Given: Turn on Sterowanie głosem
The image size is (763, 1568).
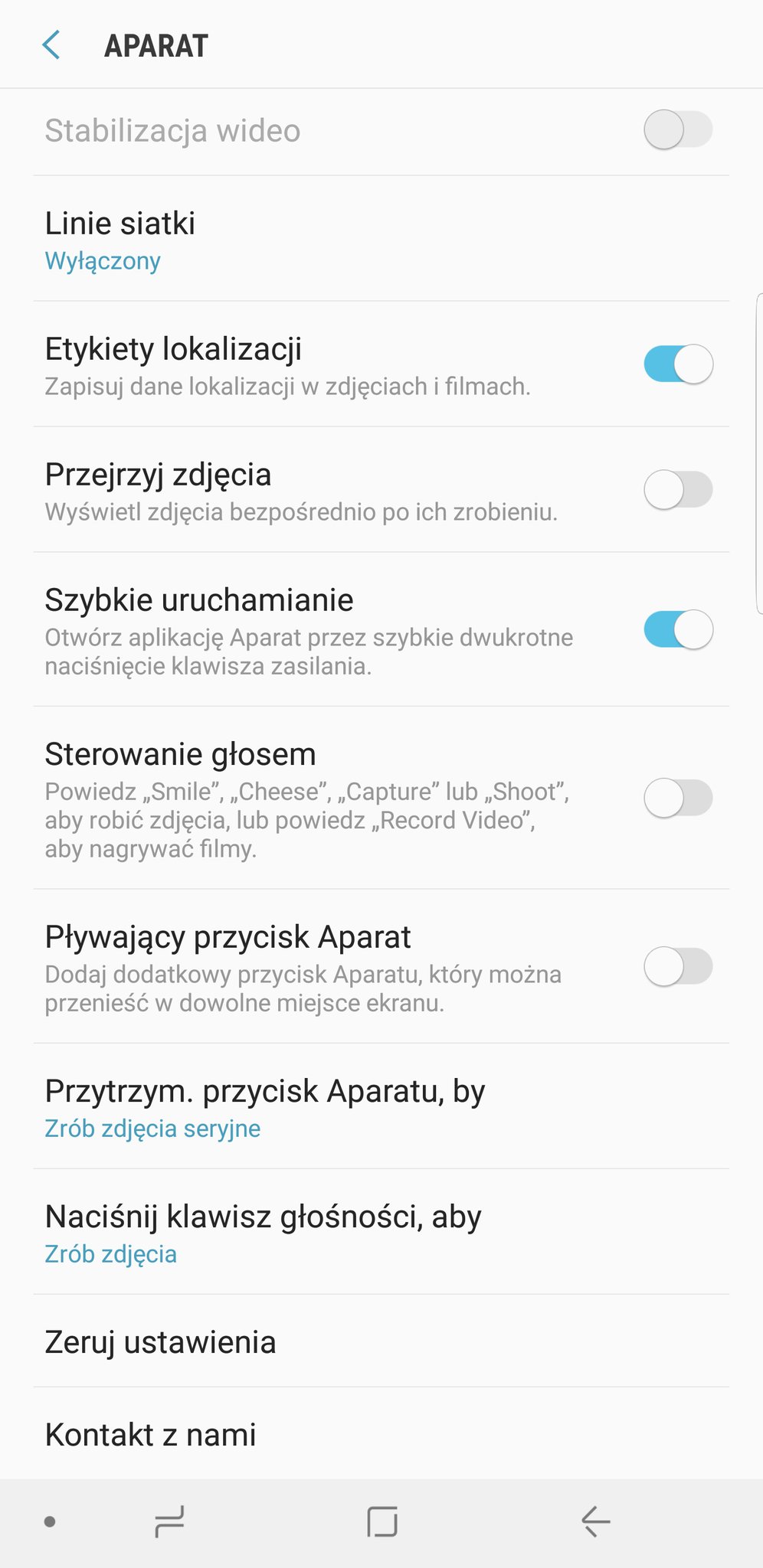Looking at the screenshot, I should click(678, 798).
